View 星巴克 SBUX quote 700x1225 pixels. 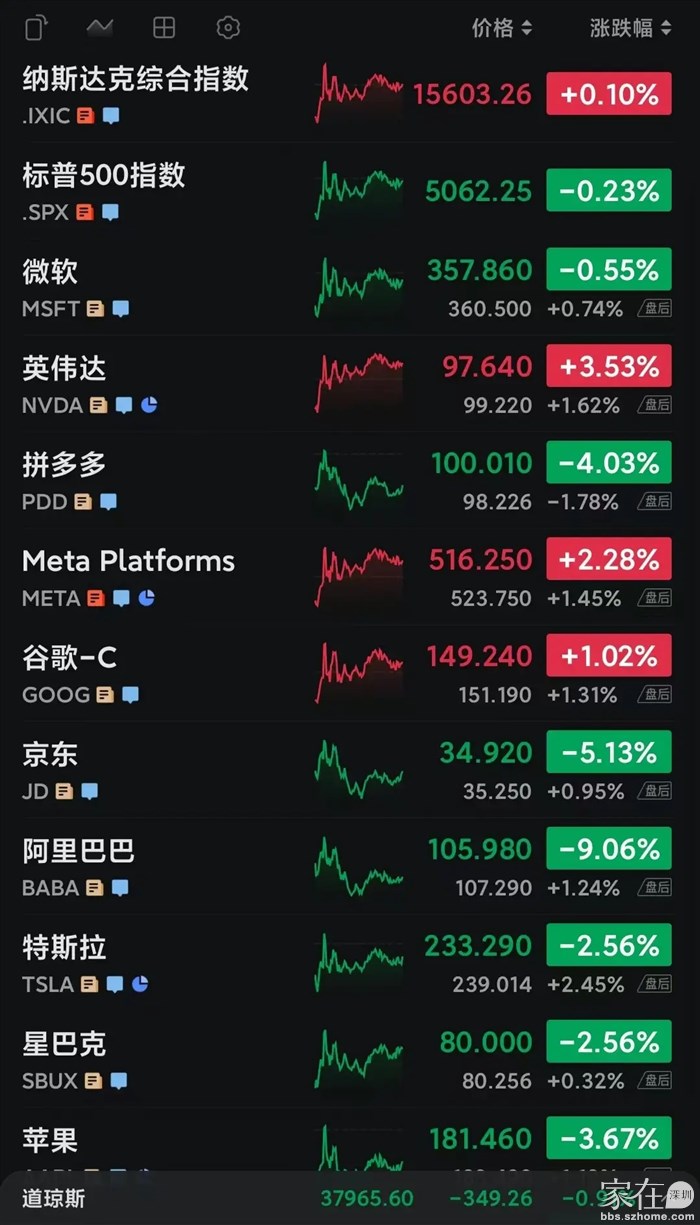pos(64,1044)
